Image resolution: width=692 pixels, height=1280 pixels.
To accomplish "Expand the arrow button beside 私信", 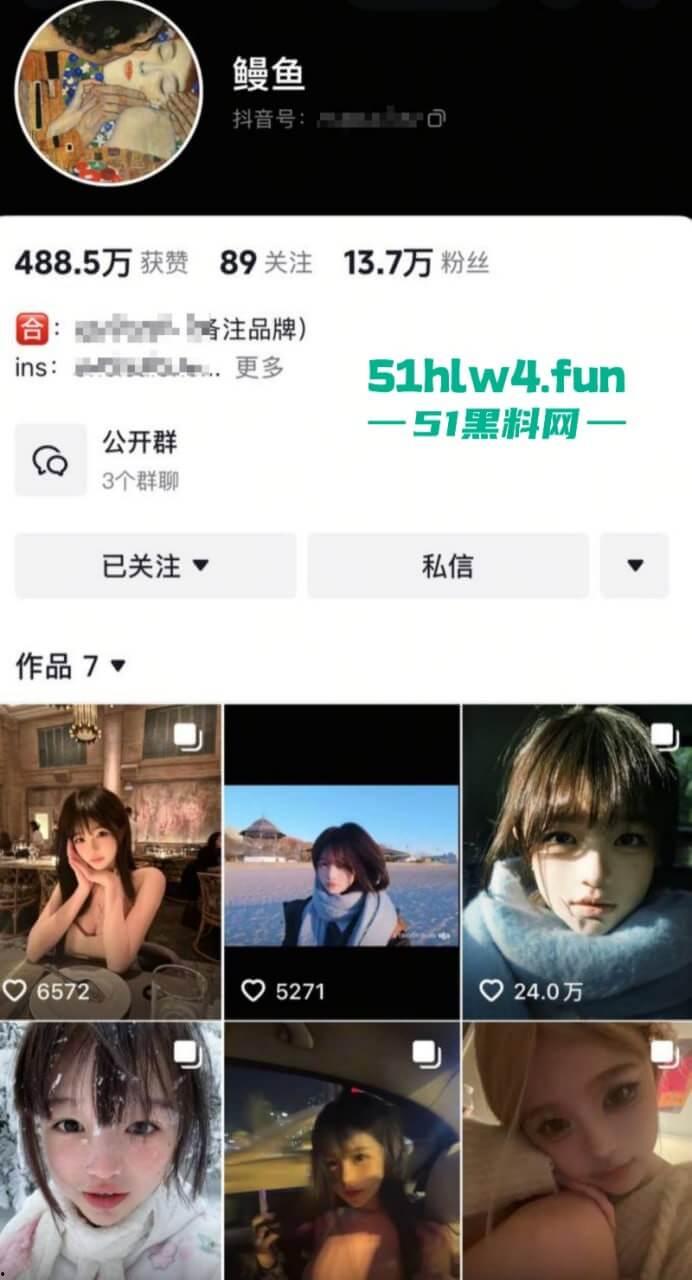I will point(634,566).
